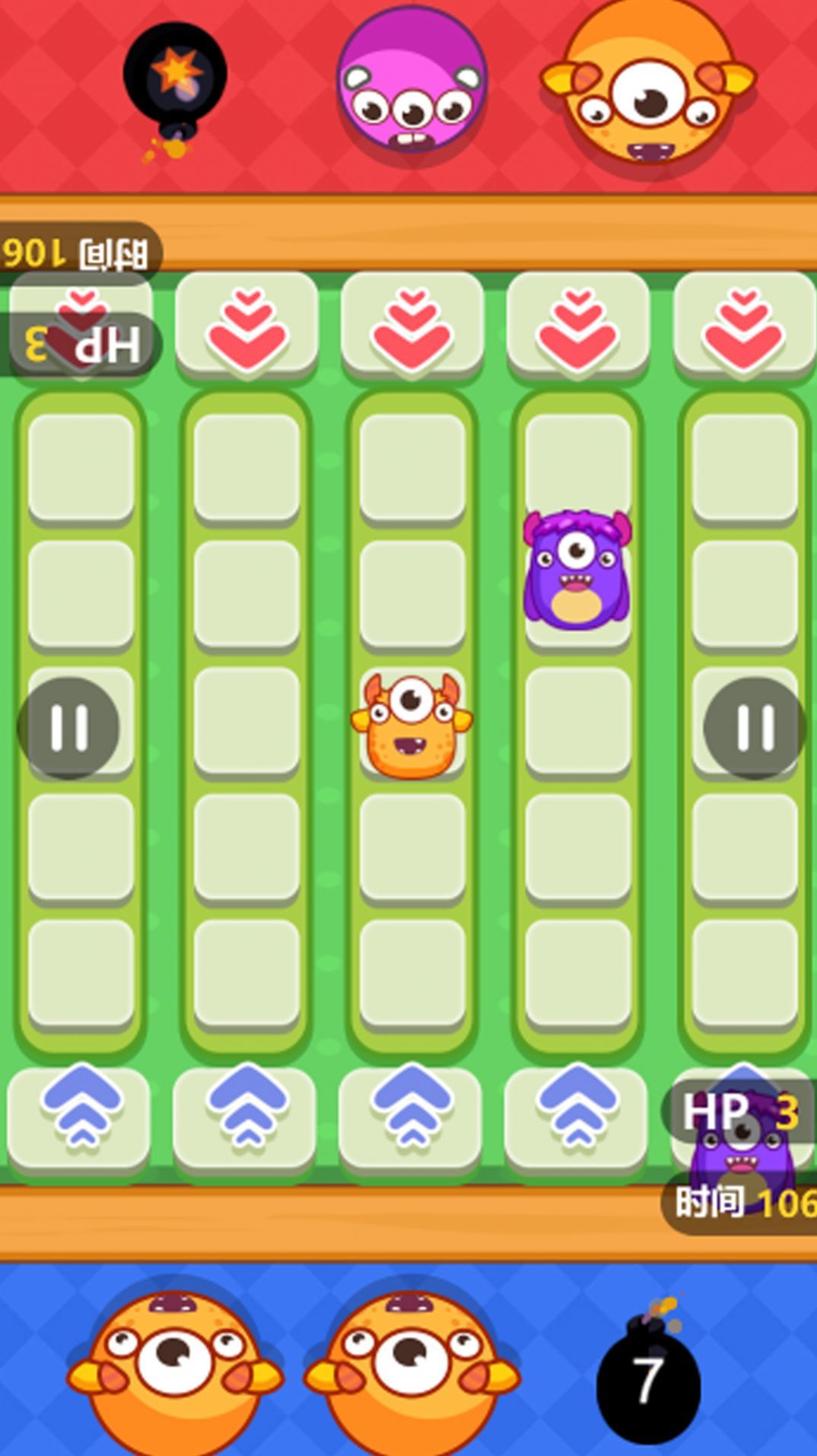Select the pink three-eyed monster token
Screen dimensions: 817x1456
[412, 80]
